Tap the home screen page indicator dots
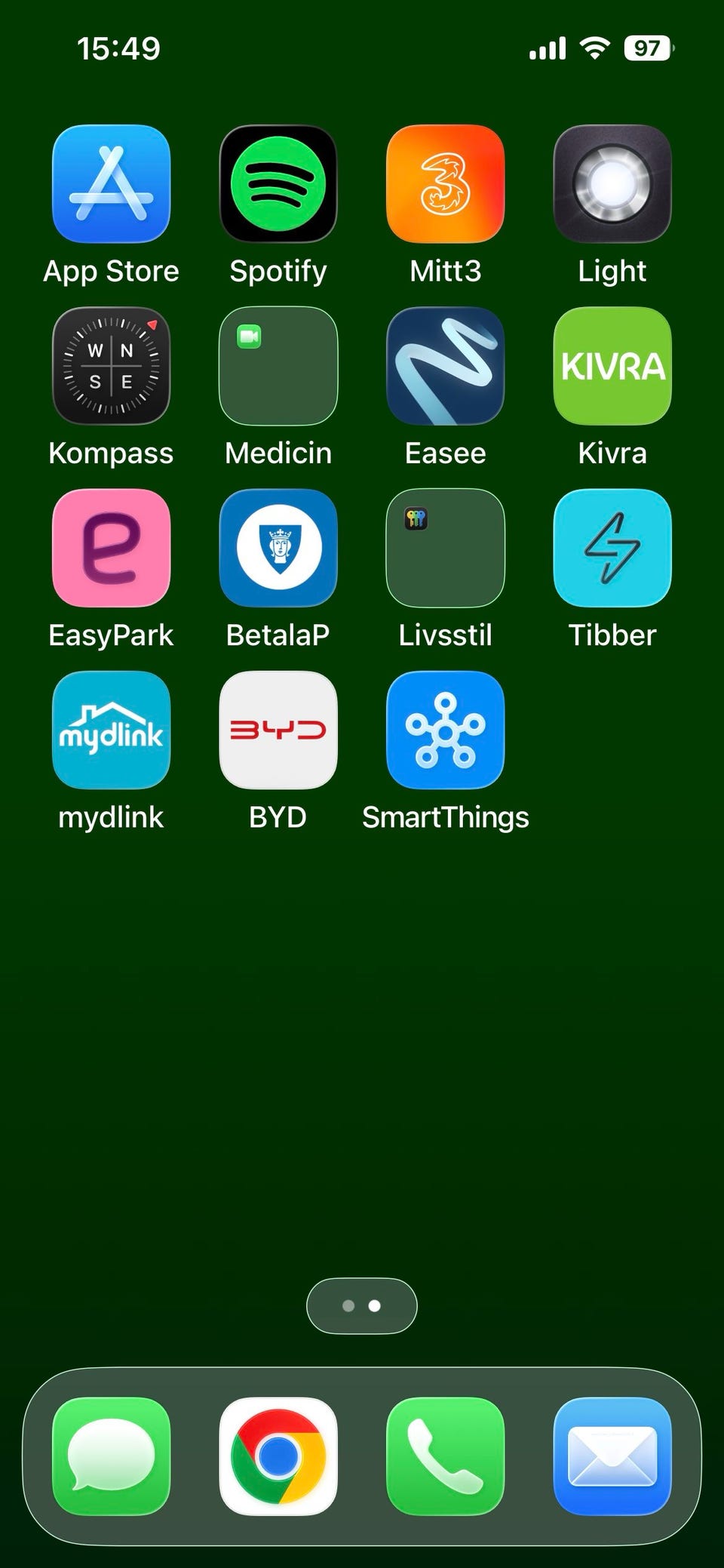This screenshot has height=1568, width=724. coord(362,1305)
